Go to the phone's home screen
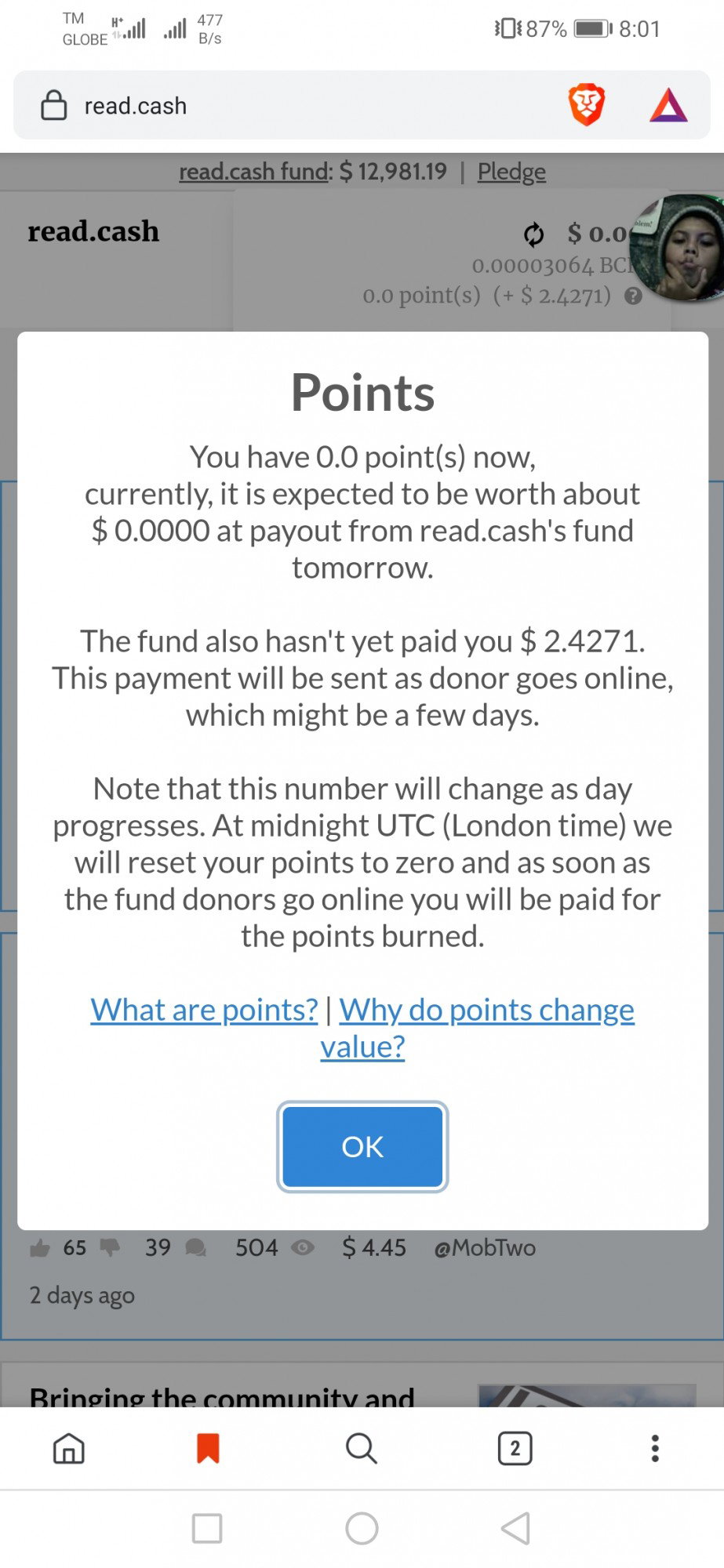Screen dimensions: 724x1568 [x=362, y=1528]
